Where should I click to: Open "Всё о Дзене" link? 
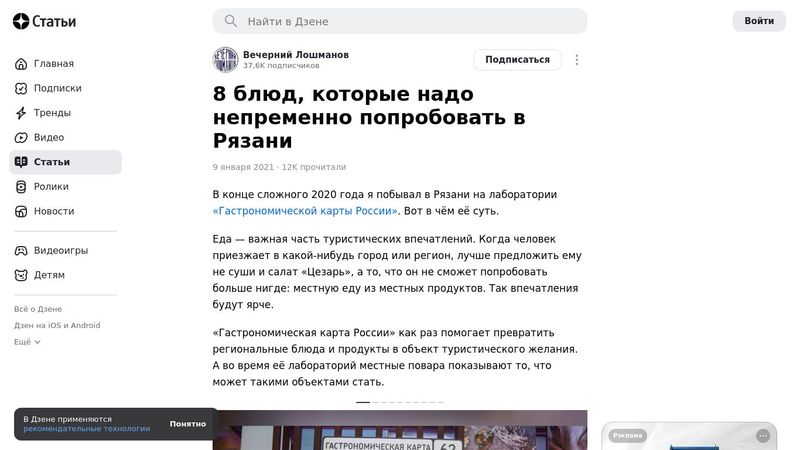(x=38, y=309)
